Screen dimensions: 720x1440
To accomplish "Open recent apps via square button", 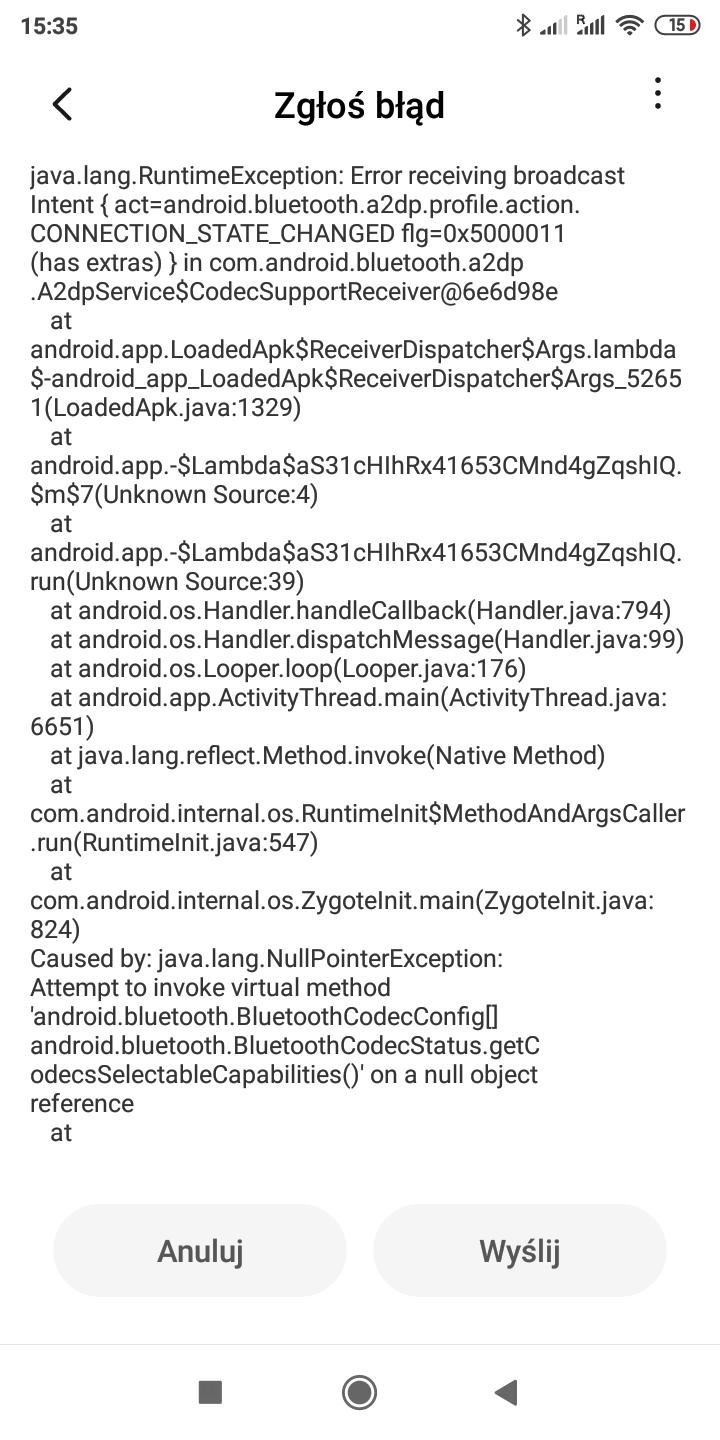I will pos(210,1392).
